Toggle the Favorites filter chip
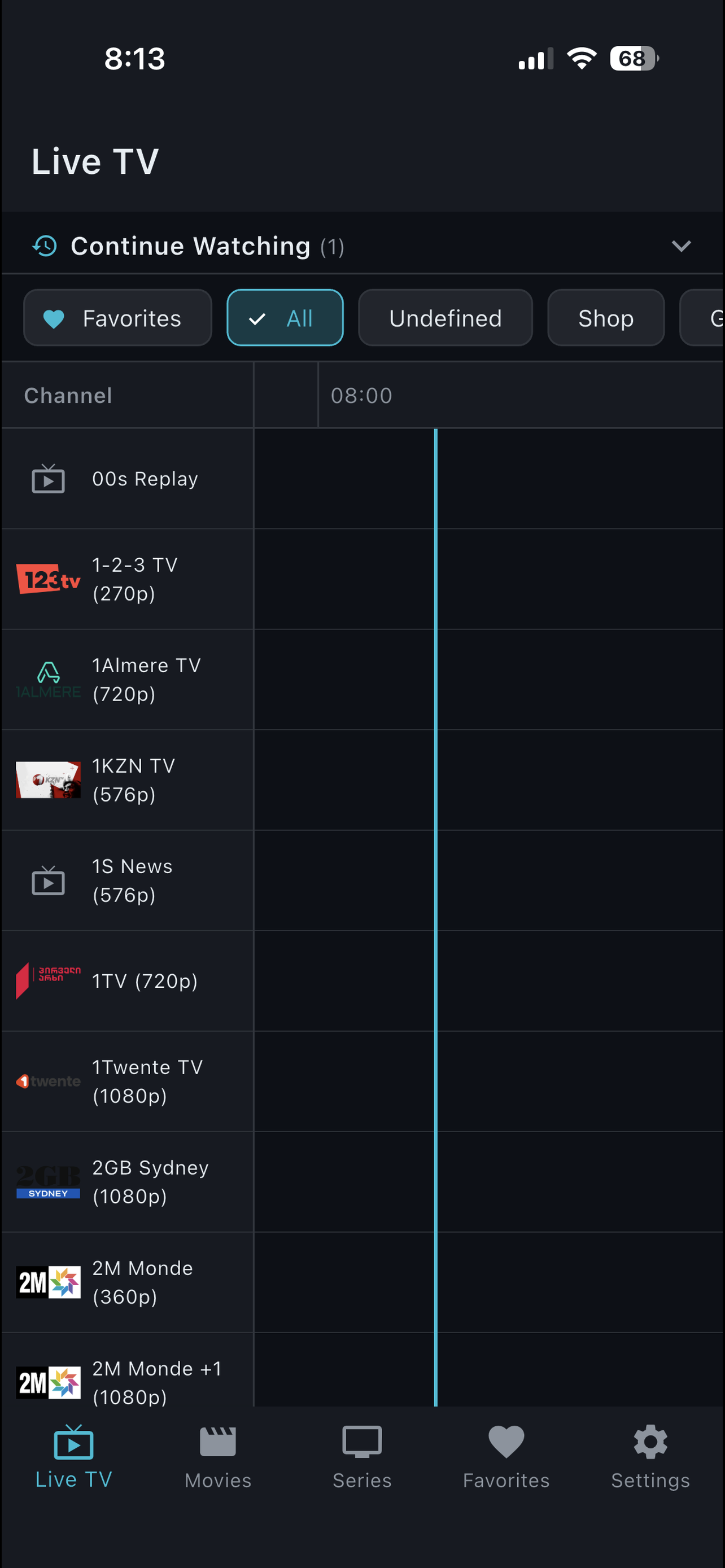This screenshot has width=725, height=1568. click(117, 318)
